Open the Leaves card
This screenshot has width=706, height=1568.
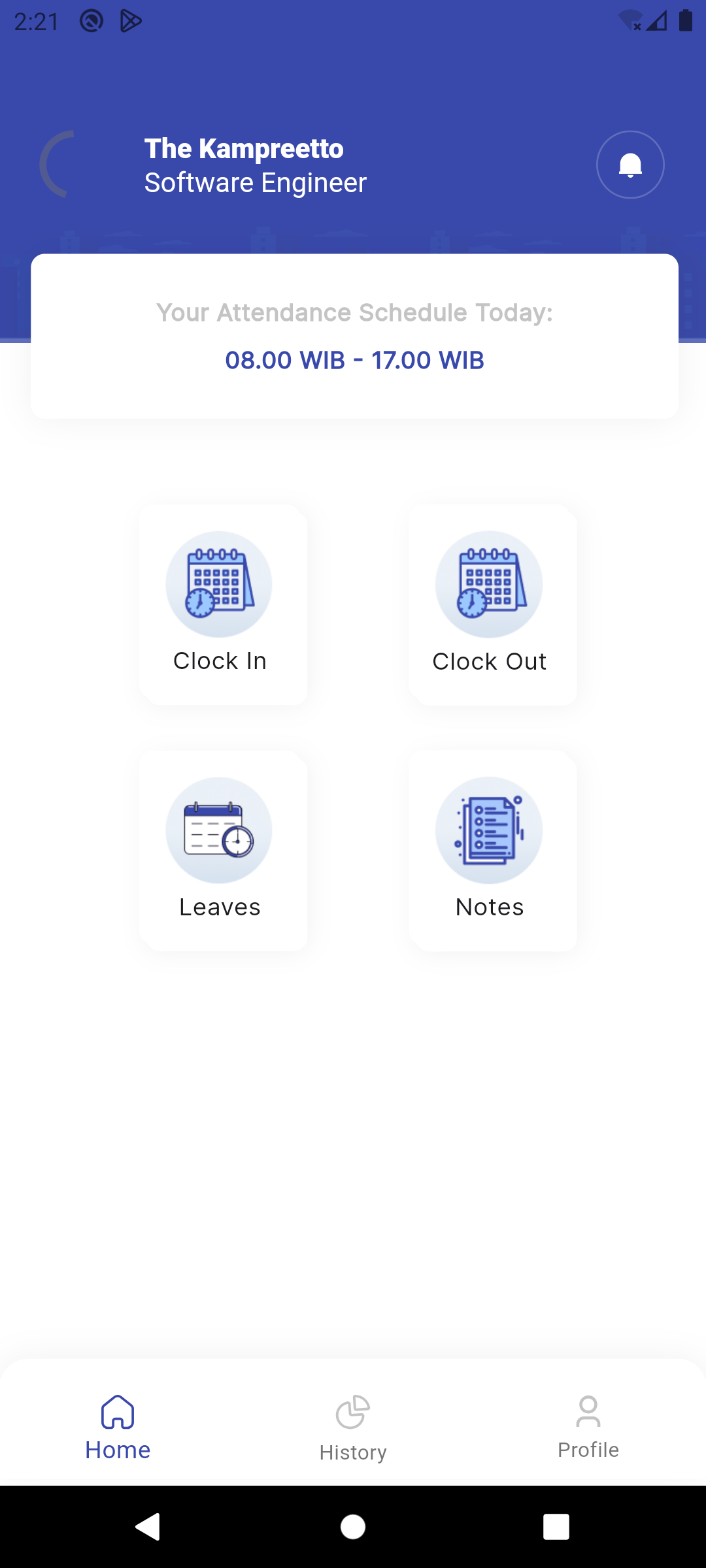[x=223, y=851]
